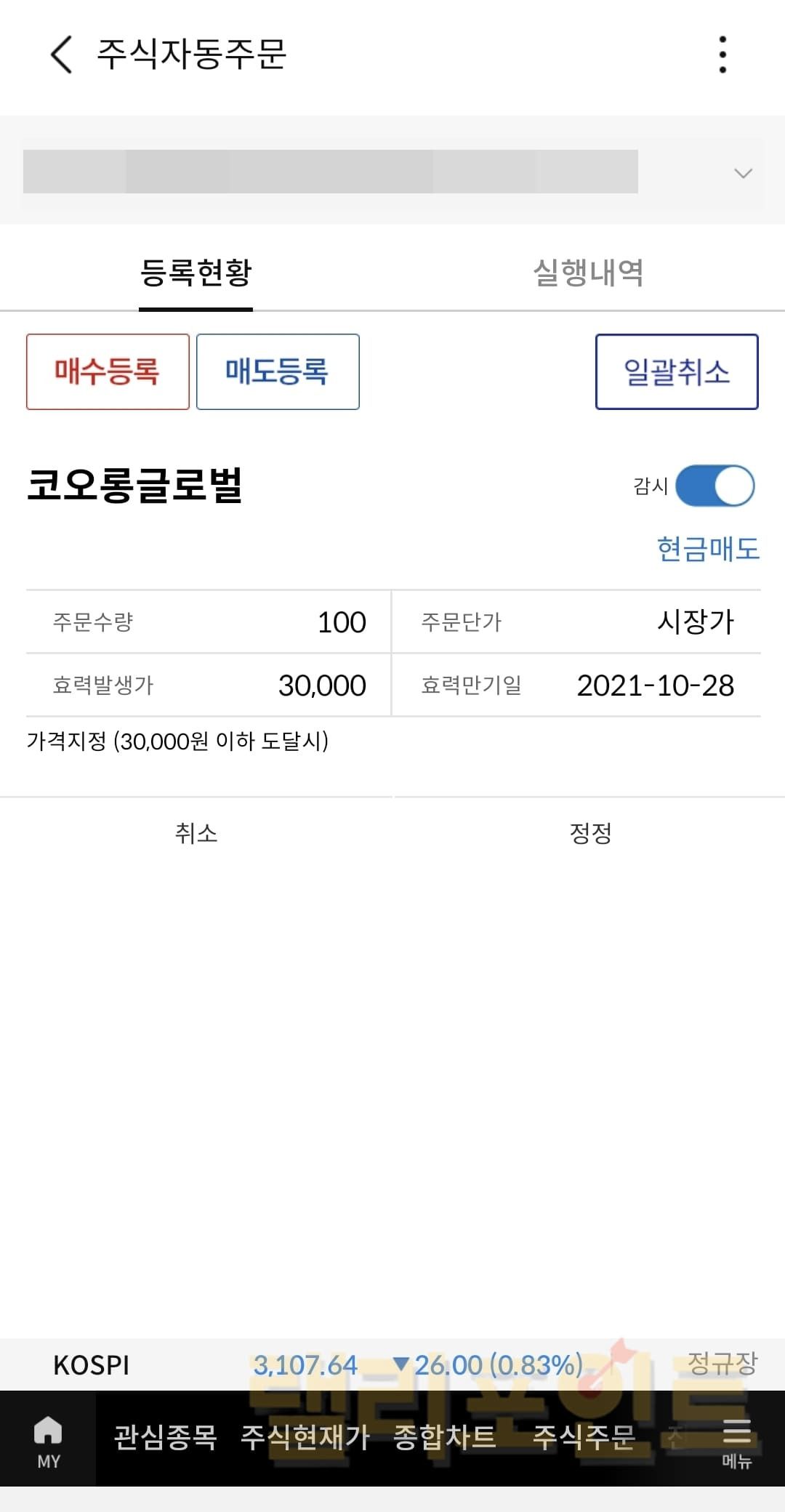
Task: Open 주식주문 in bottom bar
Action: 584,1438
